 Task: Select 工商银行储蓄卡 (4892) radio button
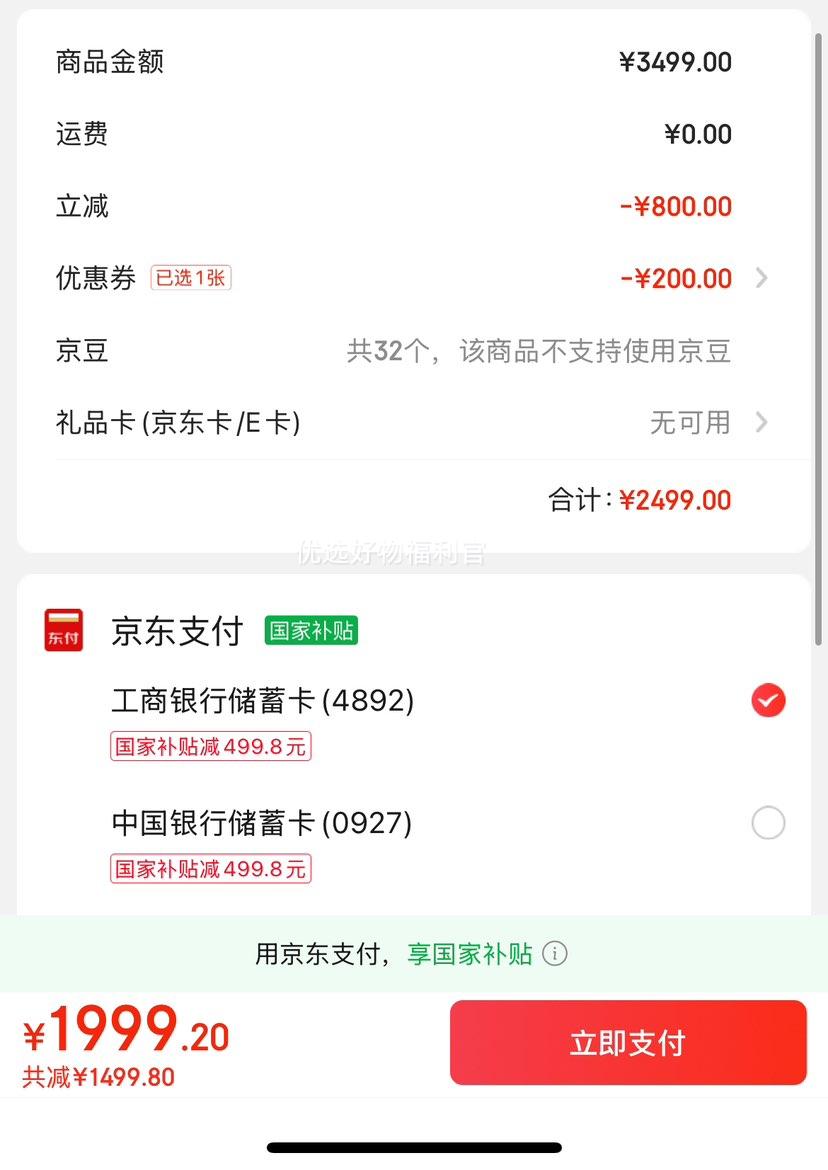coord(767,701)
